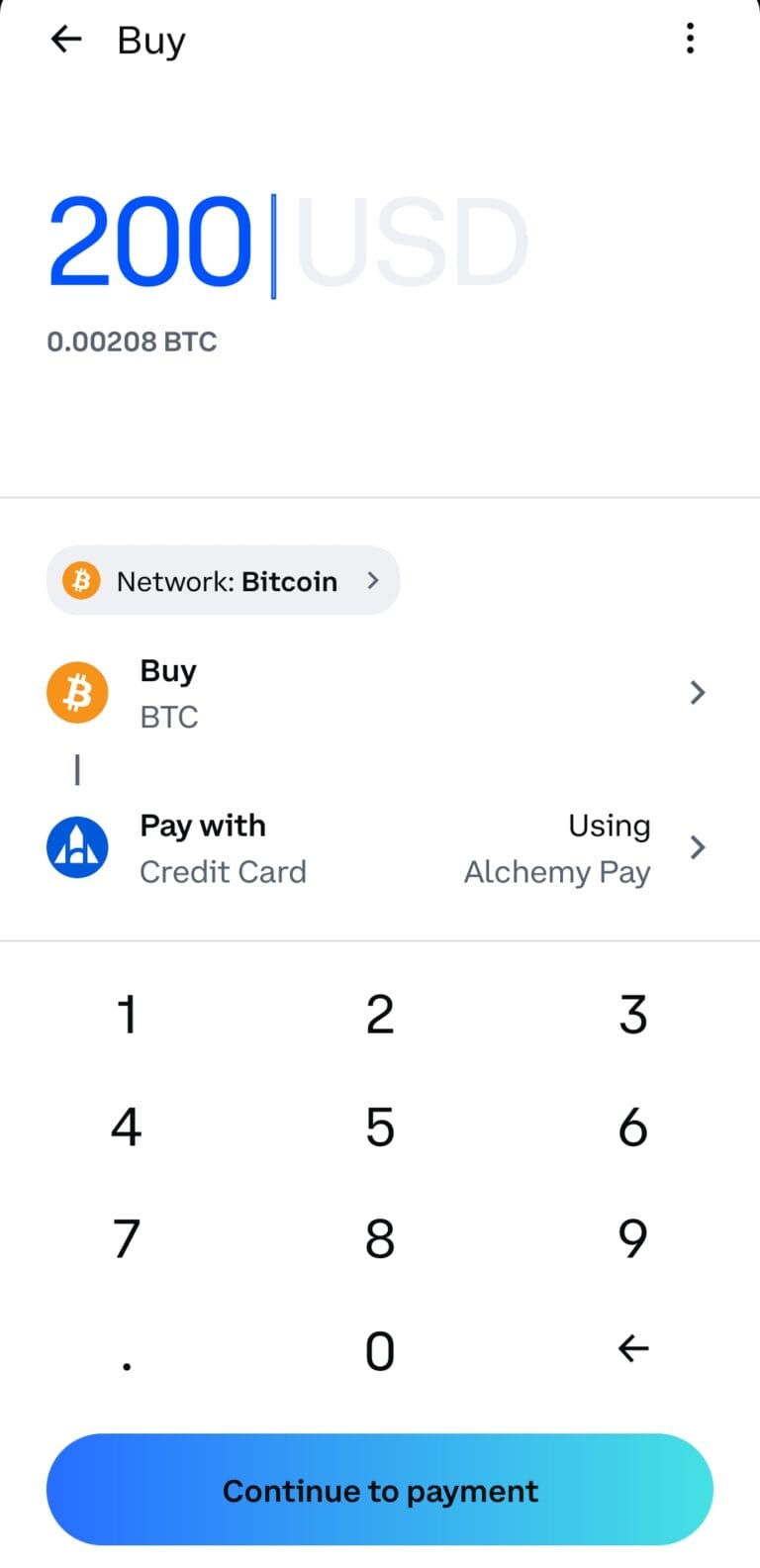Tap the 0.00208 BTC conversion text
The width and height of the screenshot is (760, 1568).
point(132,341)
